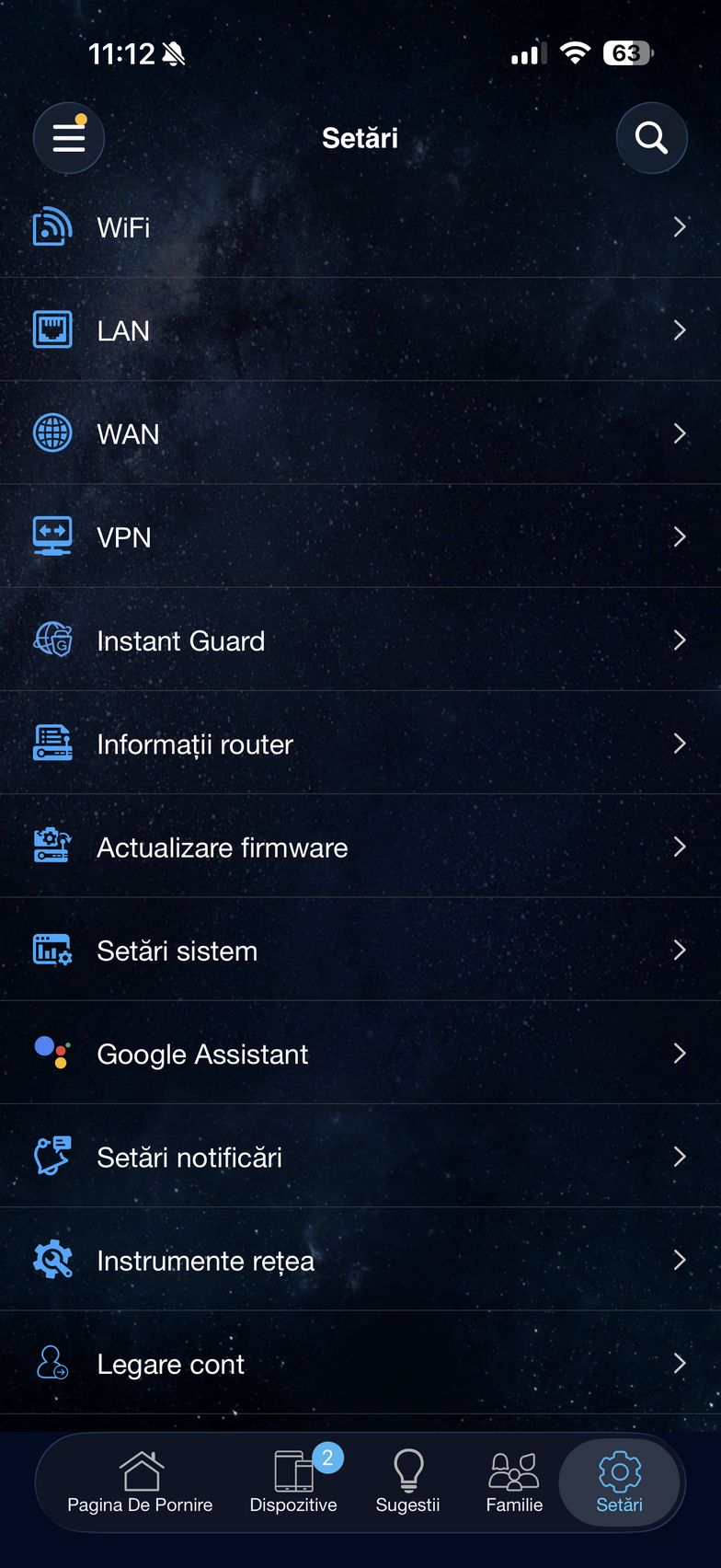The width and height of the screenshot is (721, 1568).
Task: Open the Familie tab
Action: point(514,1482)
